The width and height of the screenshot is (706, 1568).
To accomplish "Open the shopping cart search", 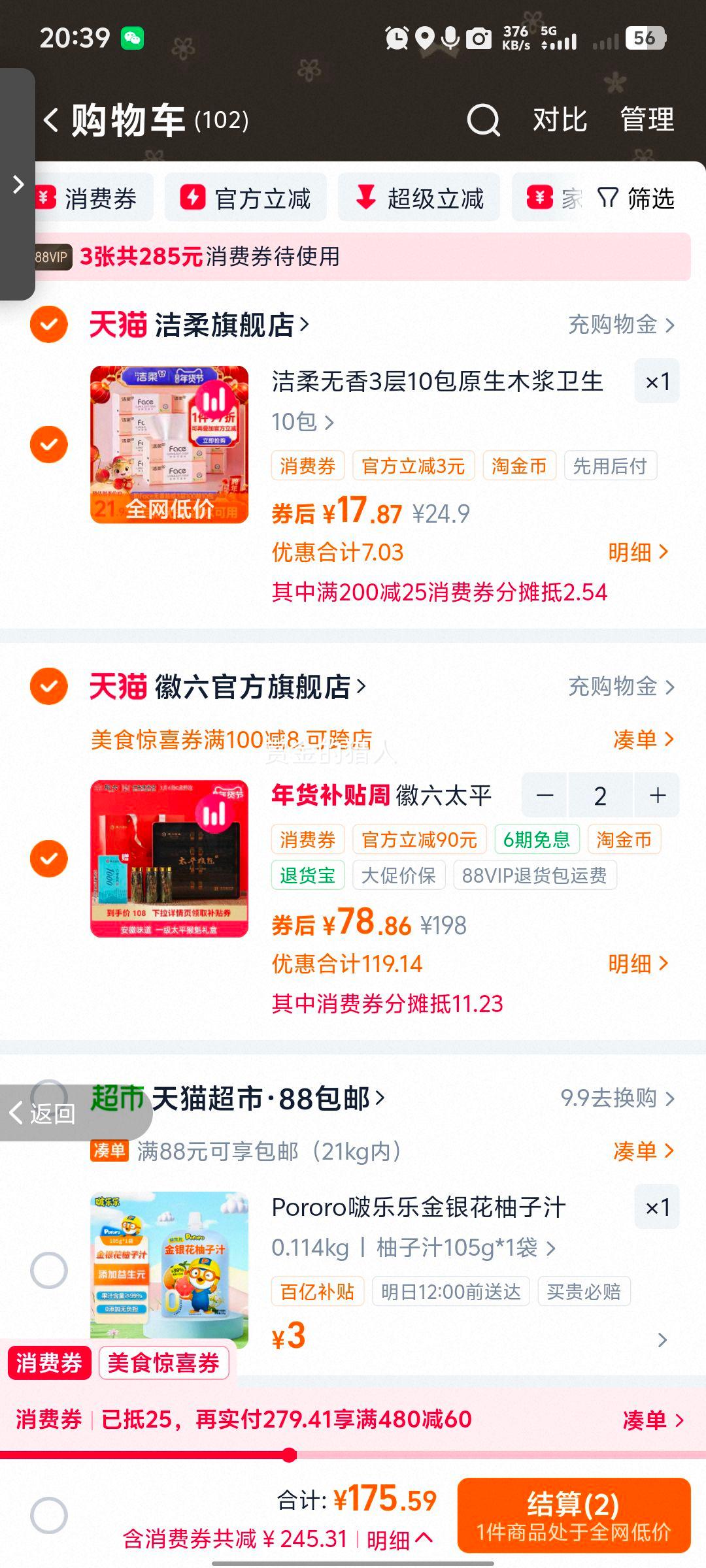I will (x=482, y=121).
